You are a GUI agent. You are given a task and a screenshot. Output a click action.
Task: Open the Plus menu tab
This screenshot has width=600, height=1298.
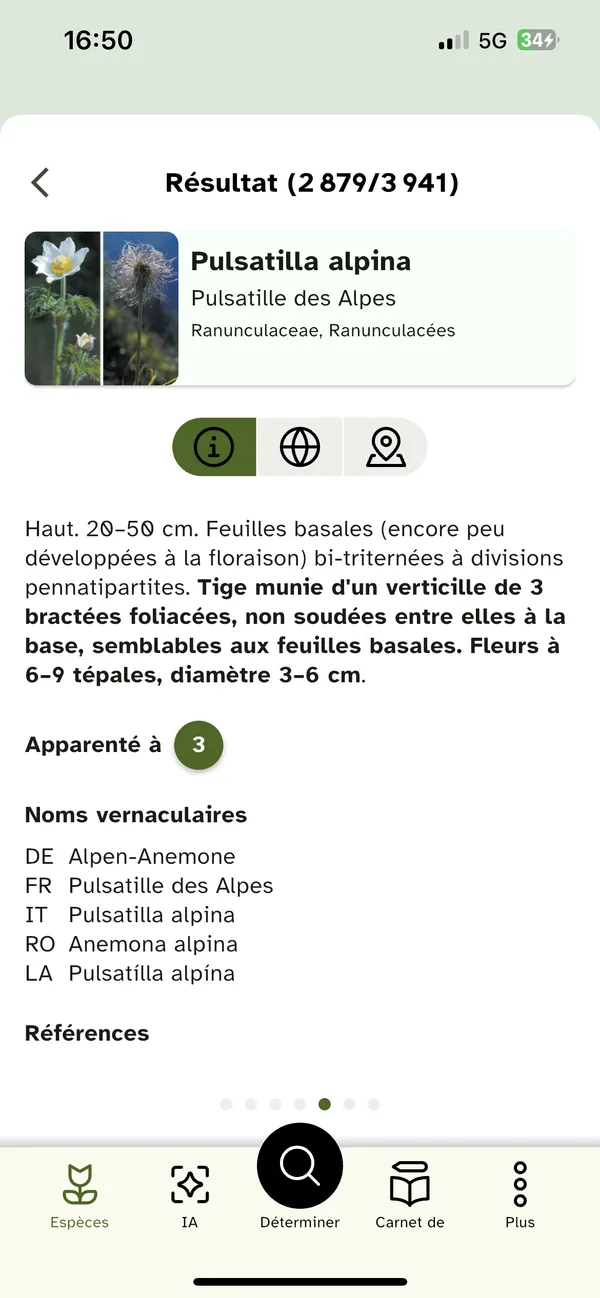pyautogui.click(x=520, y=1196)
